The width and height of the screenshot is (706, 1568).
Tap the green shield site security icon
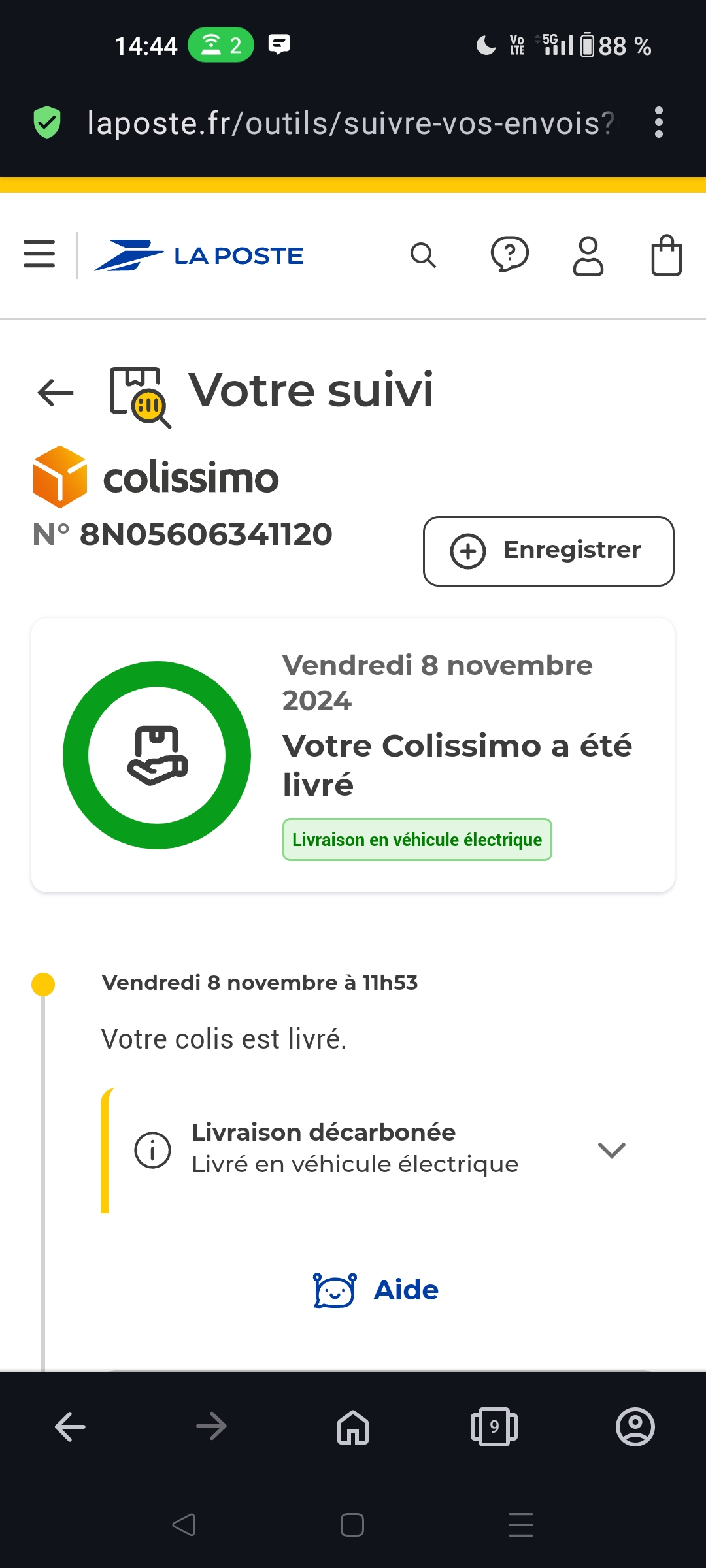coord(47,123)
